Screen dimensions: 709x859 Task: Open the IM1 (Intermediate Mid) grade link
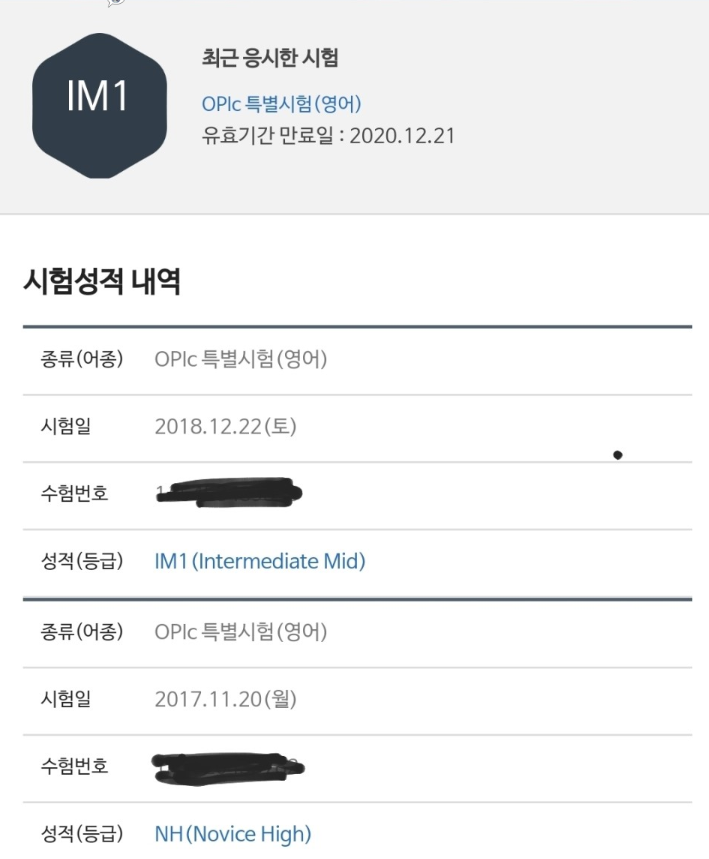[260, 562]
